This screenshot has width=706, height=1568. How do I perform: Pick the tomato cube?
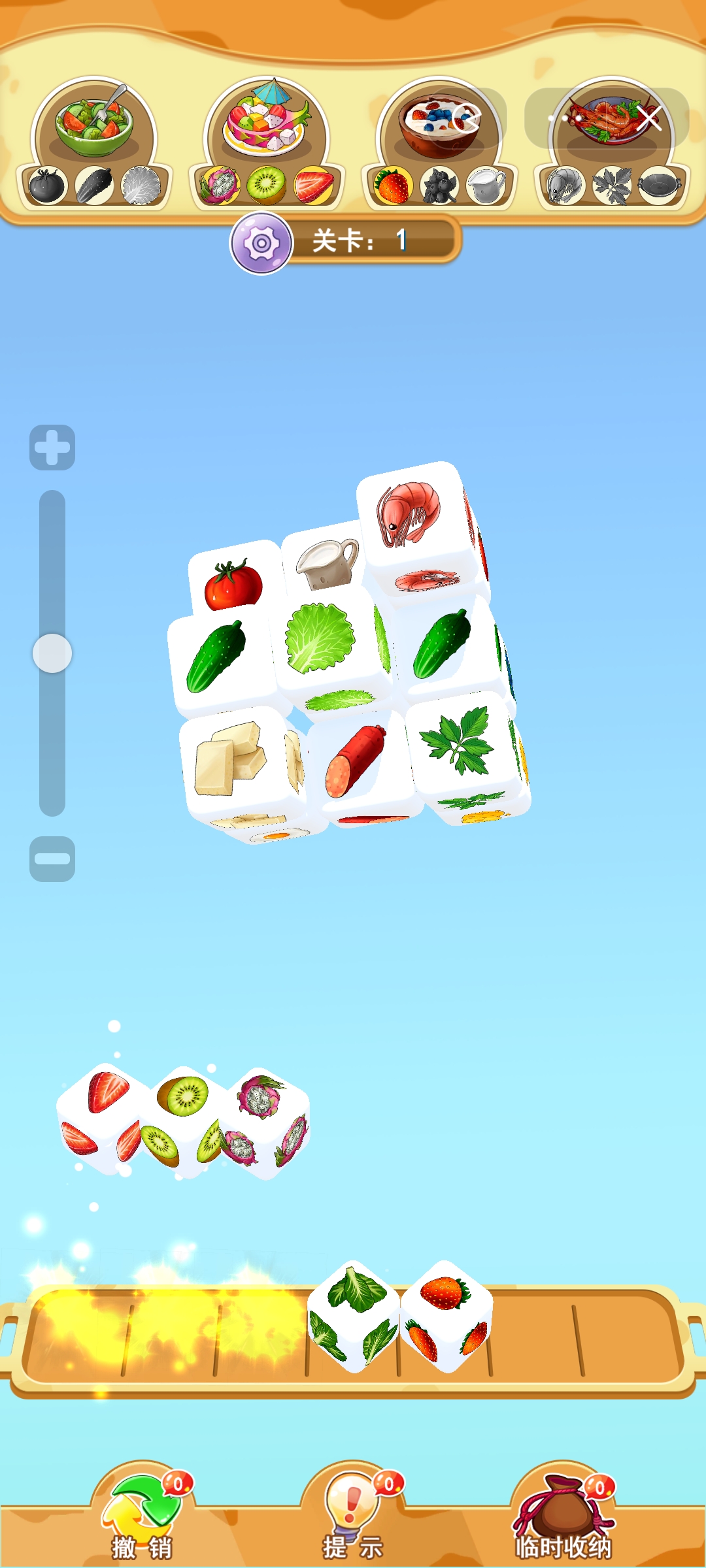233,583
